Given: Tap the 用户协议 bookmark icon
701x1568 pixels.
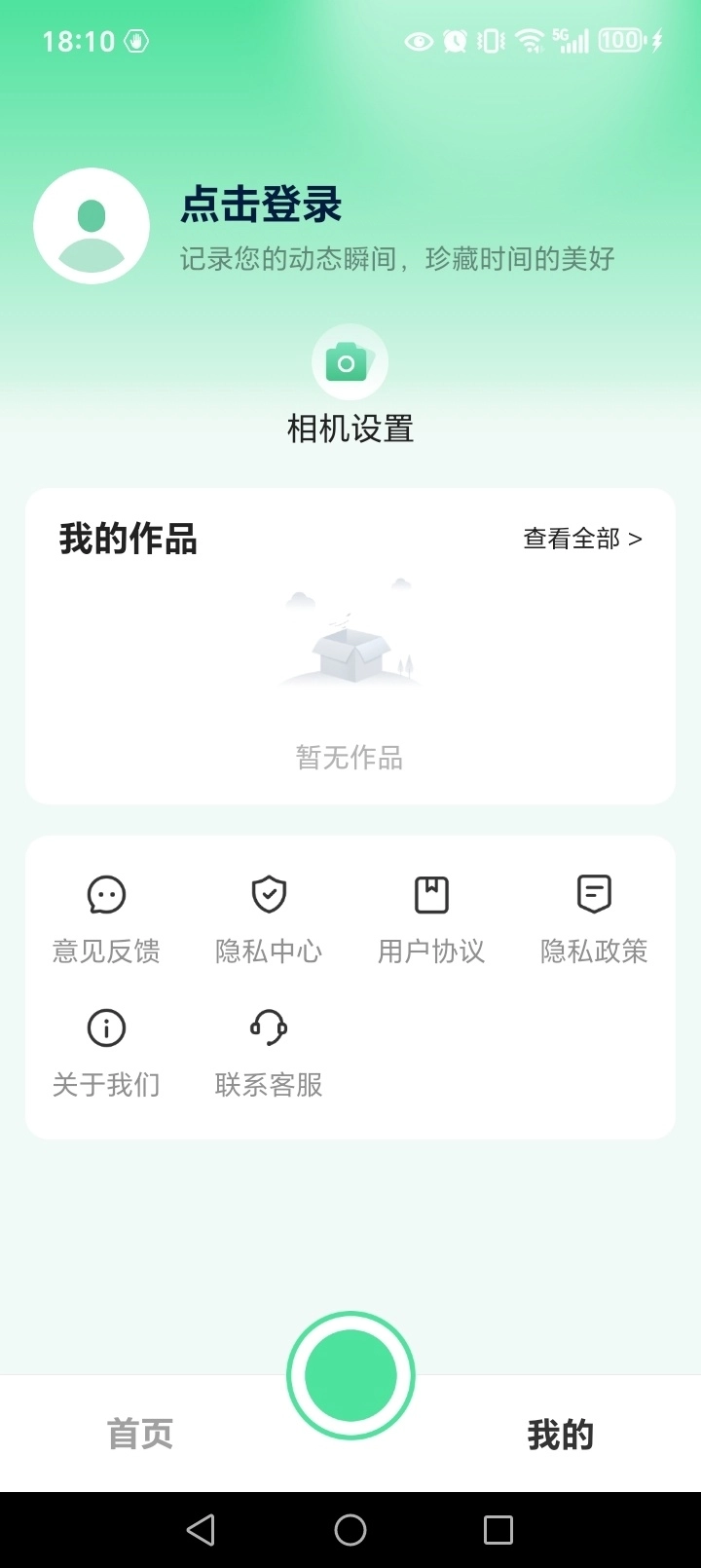Looking at the screenshot, I should (x=430, y=894).
